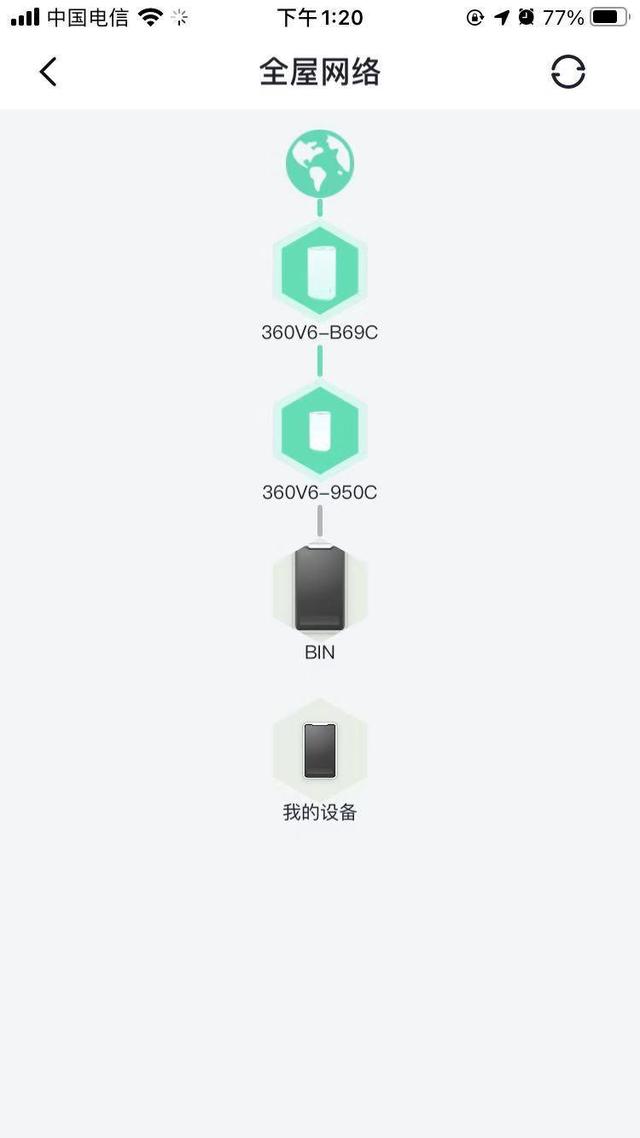Go back from the 全屋网络 page
The width and height of the screenshot is (640, 1138).
[48, 72]
